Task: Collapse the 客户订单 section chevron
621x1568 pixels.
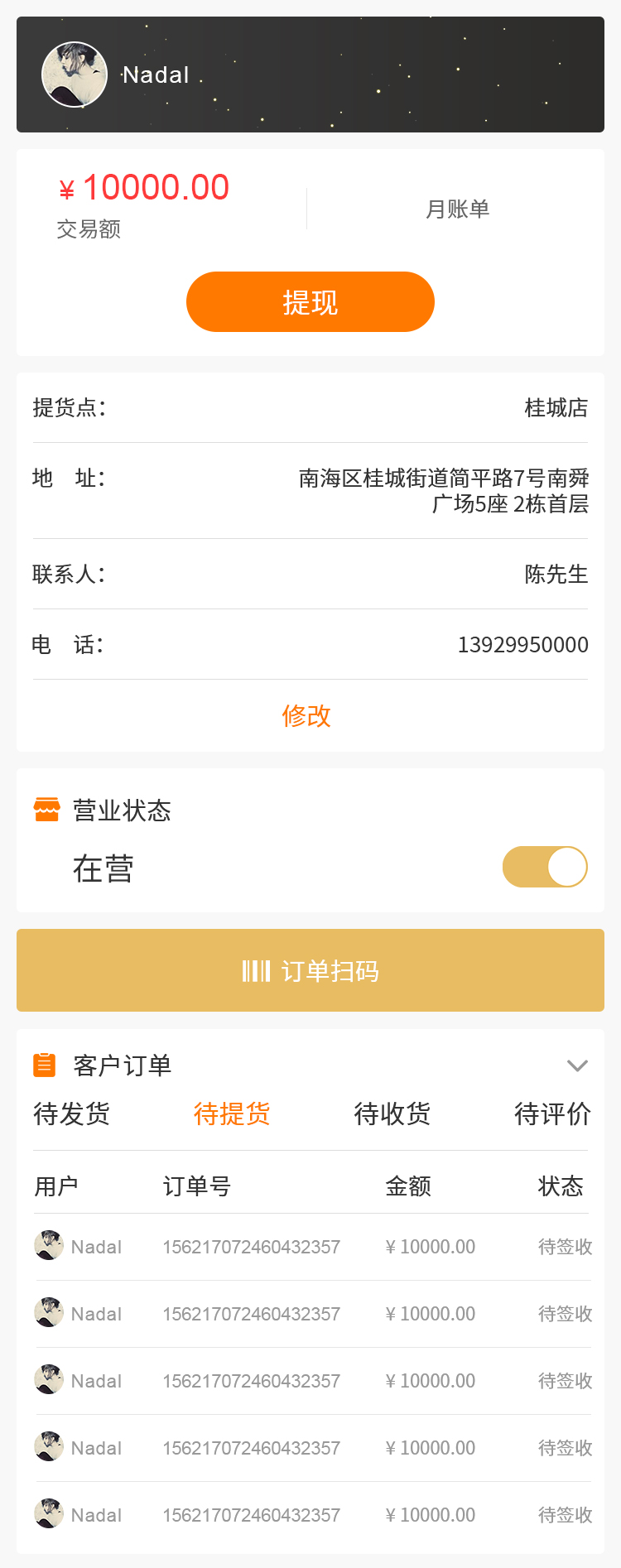Action: 577,1065
